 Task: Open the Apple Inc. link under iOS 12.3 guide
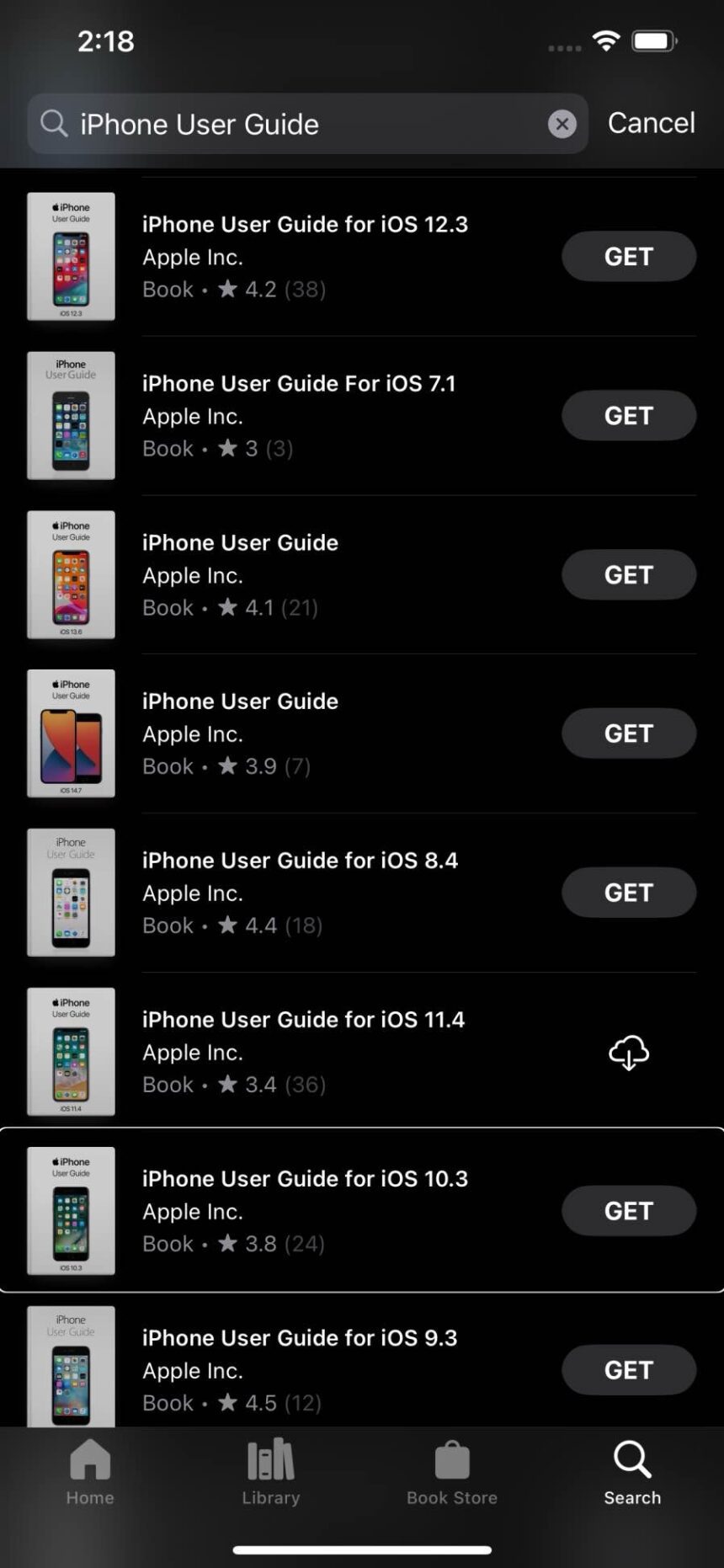[x=192, y=257]
